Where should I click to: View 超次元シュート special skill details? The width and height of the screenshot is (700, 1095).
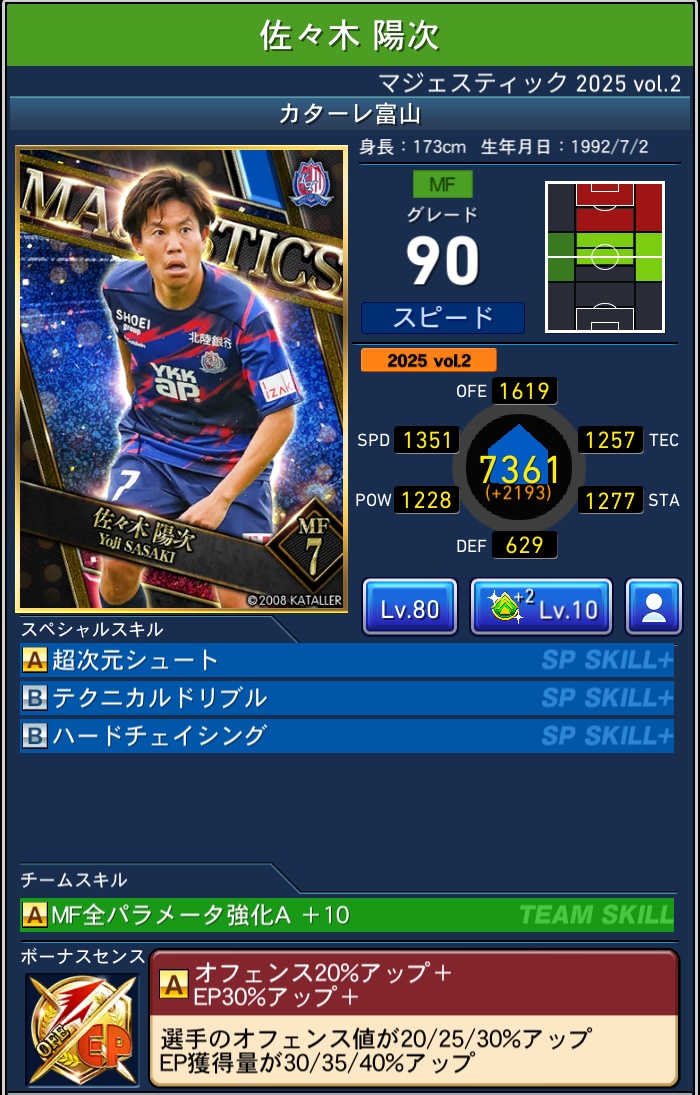(346, 660)
